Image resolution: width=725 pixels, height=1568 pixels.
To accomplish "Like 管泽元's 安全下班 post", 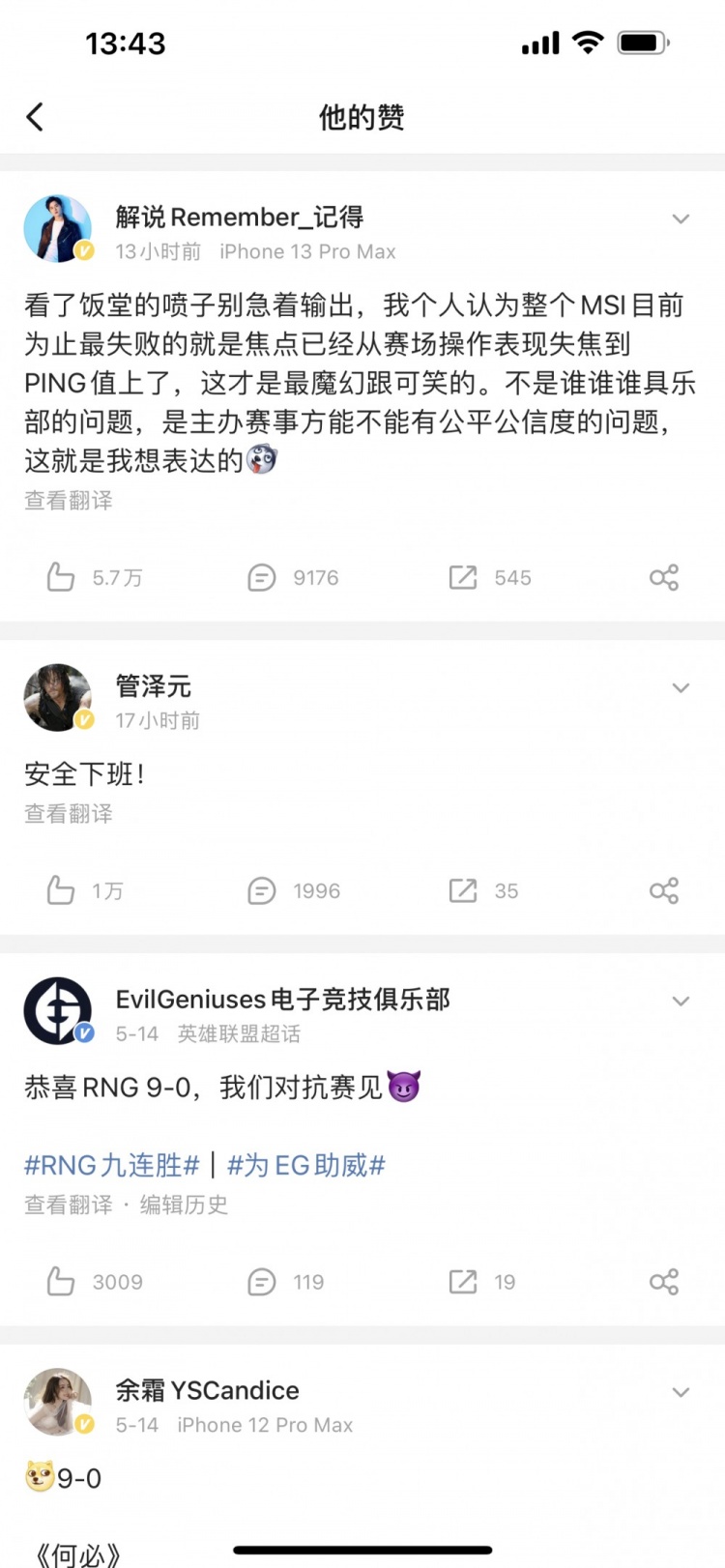I will (61, 890).
